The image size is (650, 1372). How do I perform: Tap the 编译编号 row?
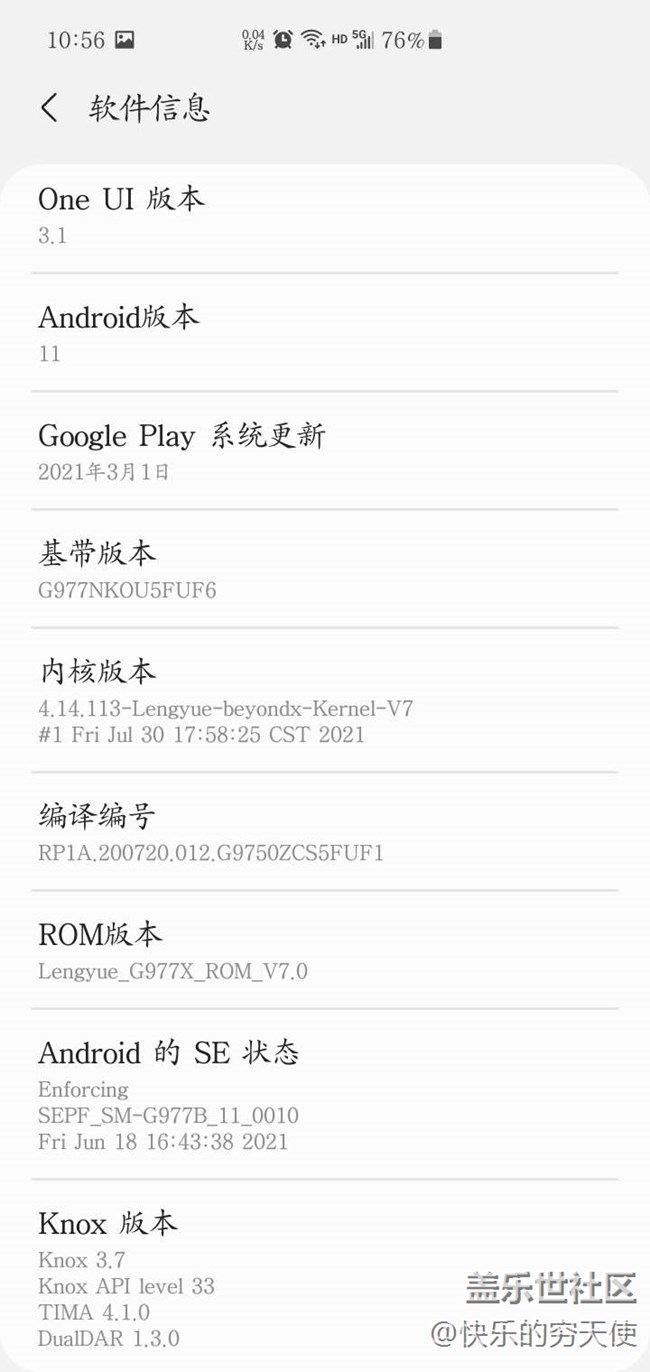click(324, 832)
